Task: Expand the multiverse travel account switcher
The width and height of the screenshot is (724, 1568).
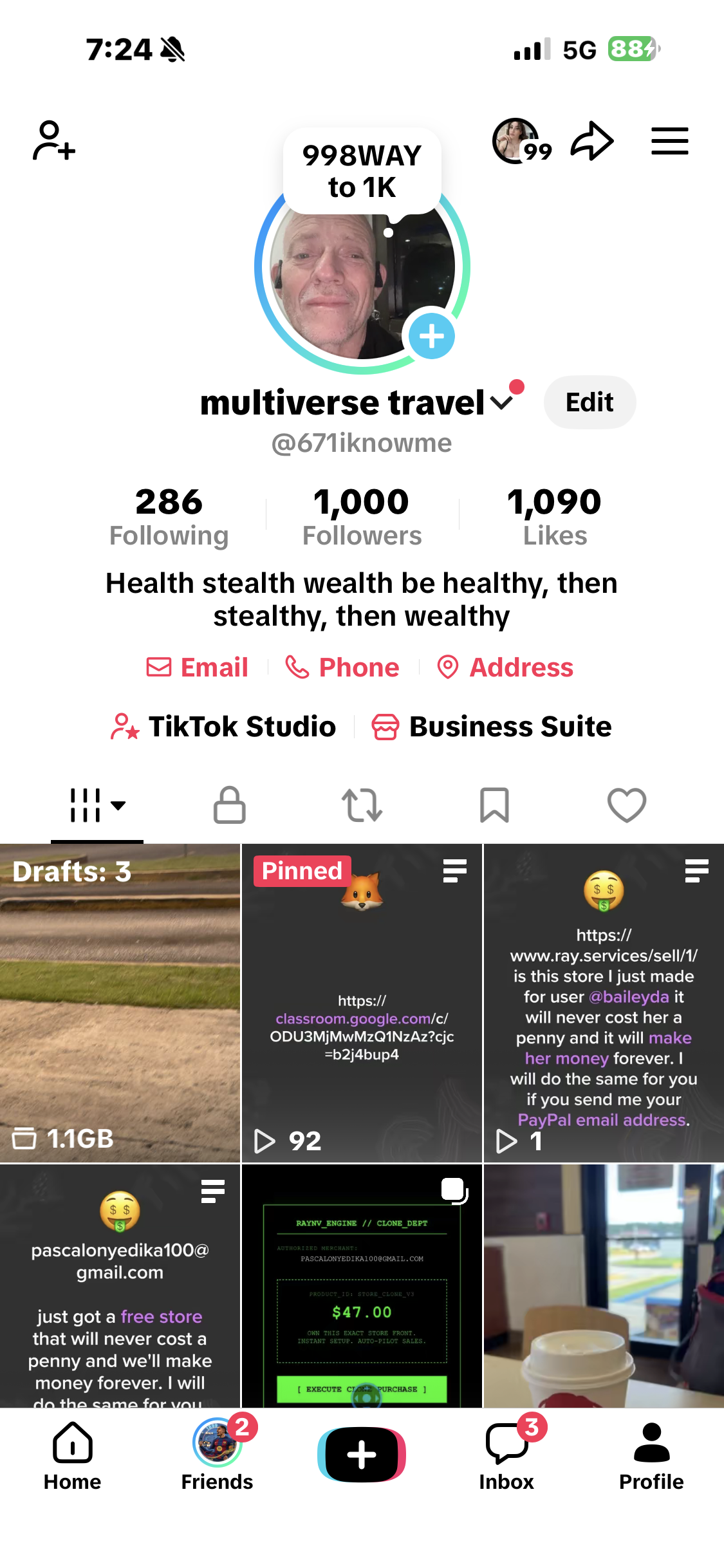Action: pyautogui.click(x=501, y=403)
